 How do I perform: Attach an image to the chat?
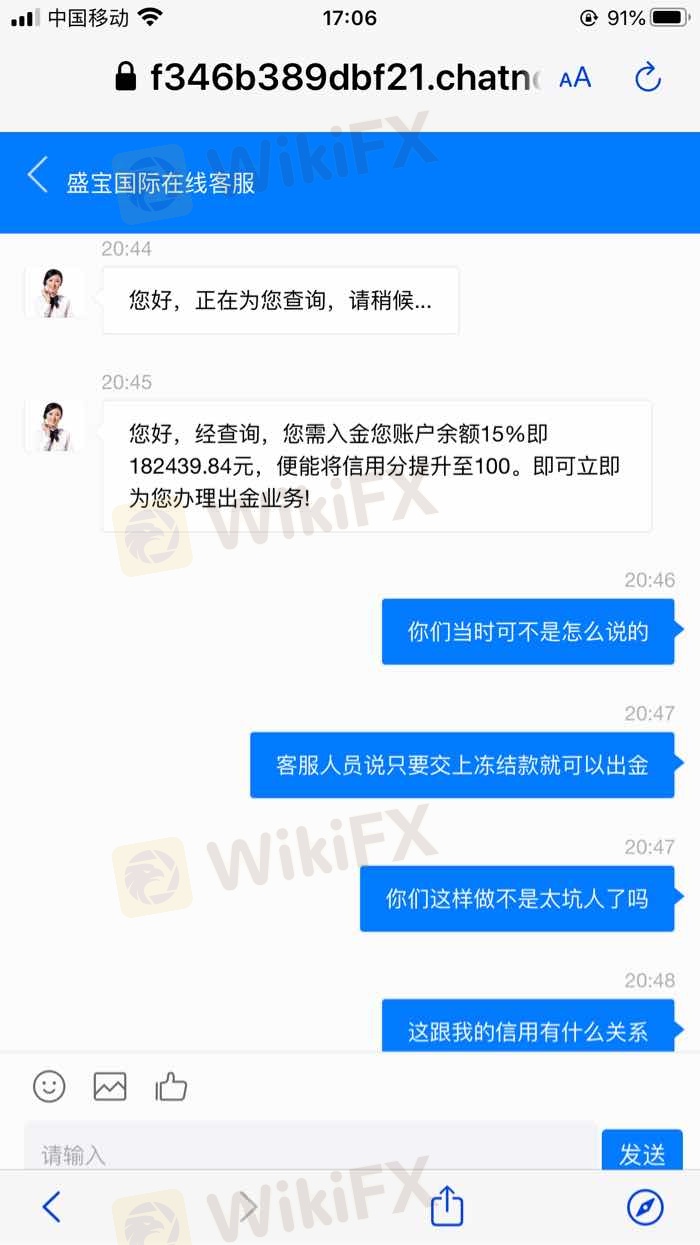[x=110, y=1086]
